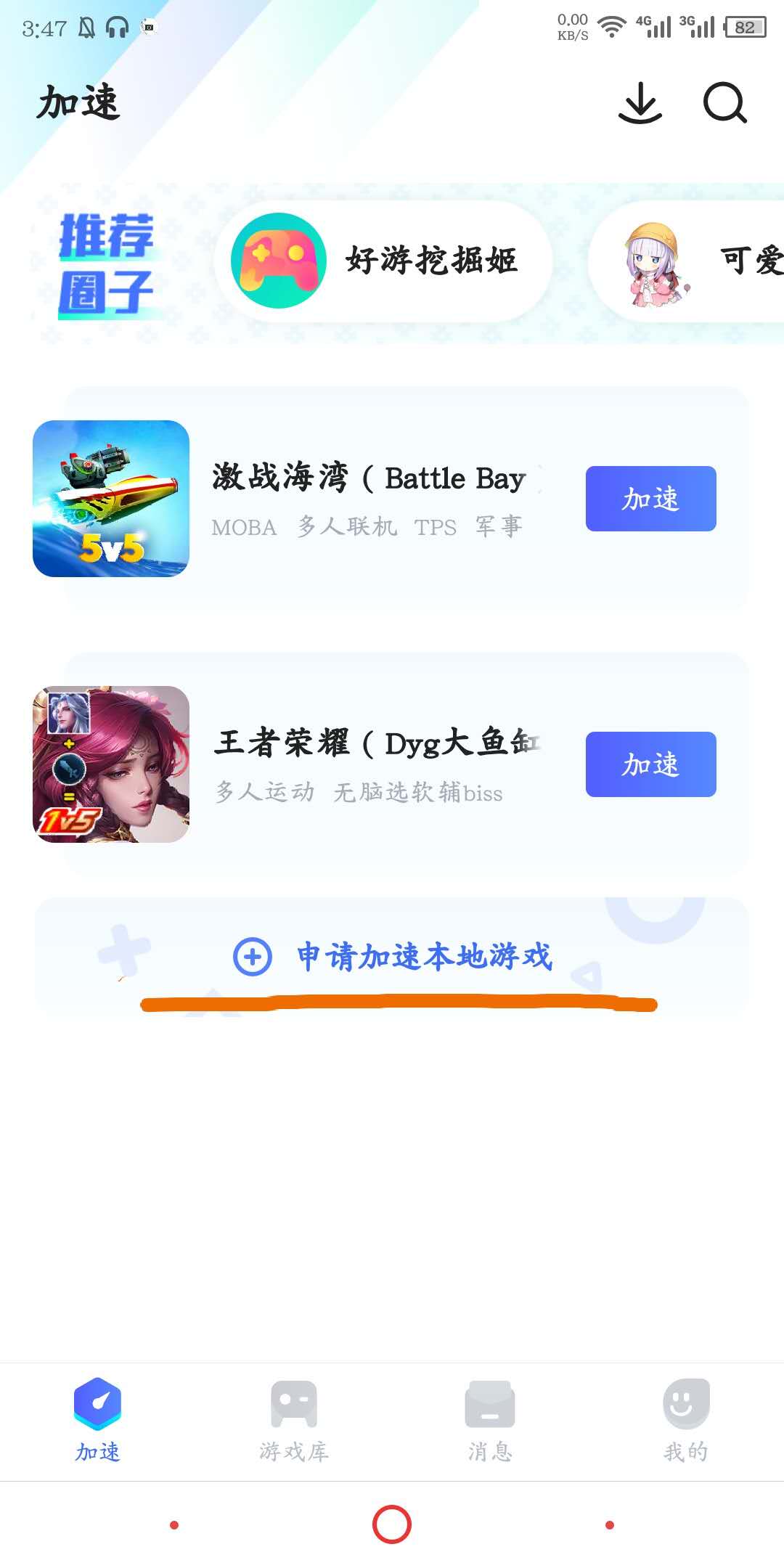Accelerate 王者荣耀 game
Viewport: 784px width, 1568px height.
(650, 764)
